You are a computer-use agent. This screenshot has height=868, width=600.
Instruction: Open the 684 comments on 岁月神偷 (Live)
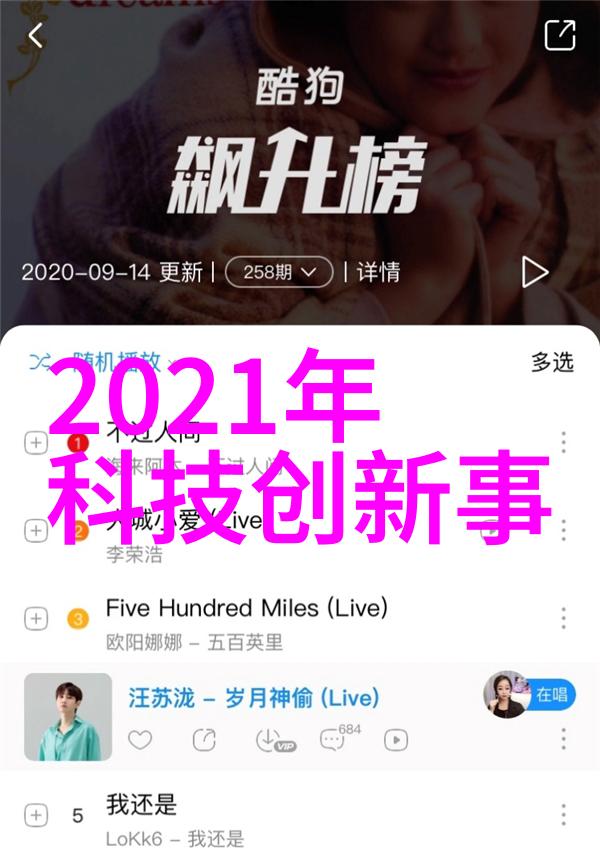[336, 739]
